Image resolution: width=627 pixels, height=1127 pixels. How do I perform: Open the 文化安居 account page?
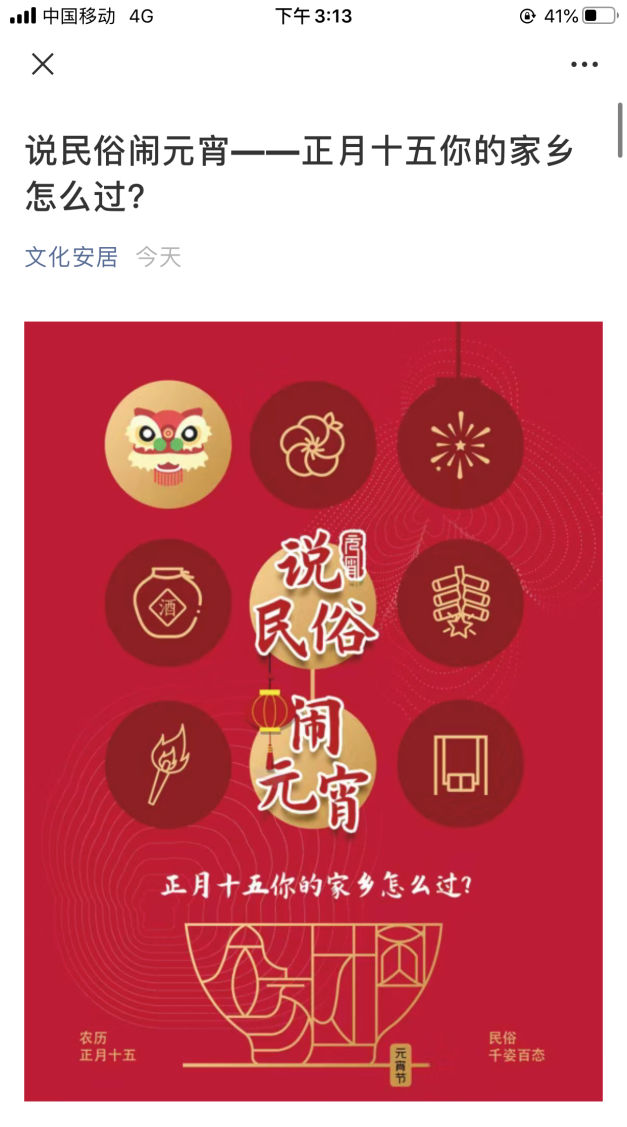71,257
